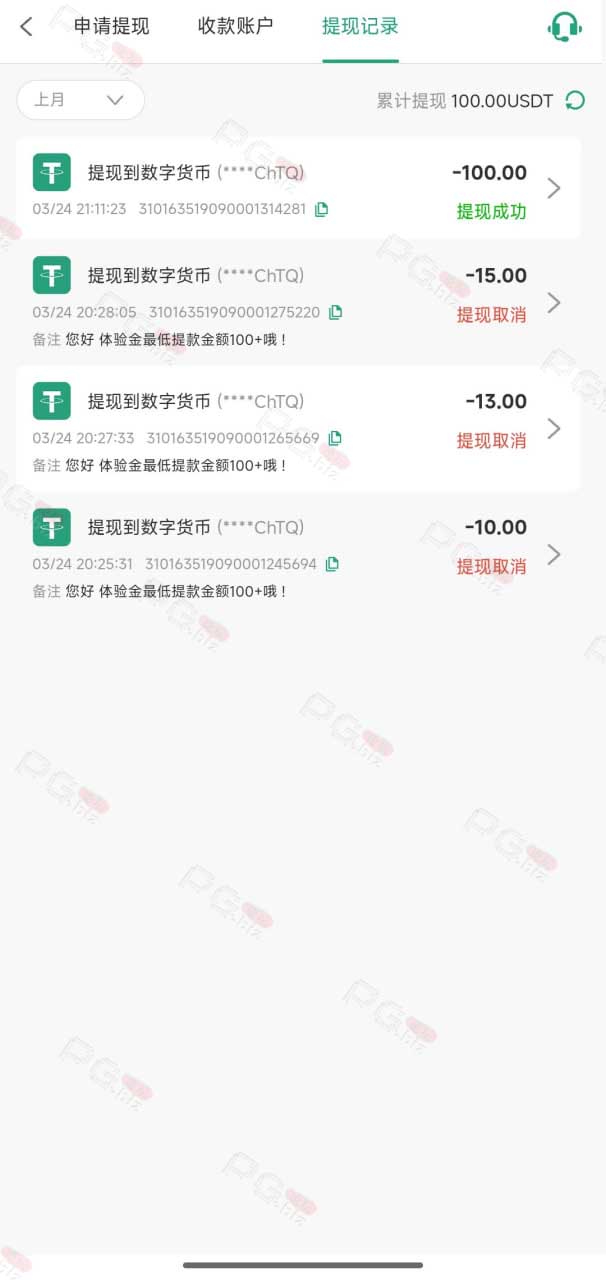
Task: Open the -100.00 successful withdrawal record
Action: (298, 188)
